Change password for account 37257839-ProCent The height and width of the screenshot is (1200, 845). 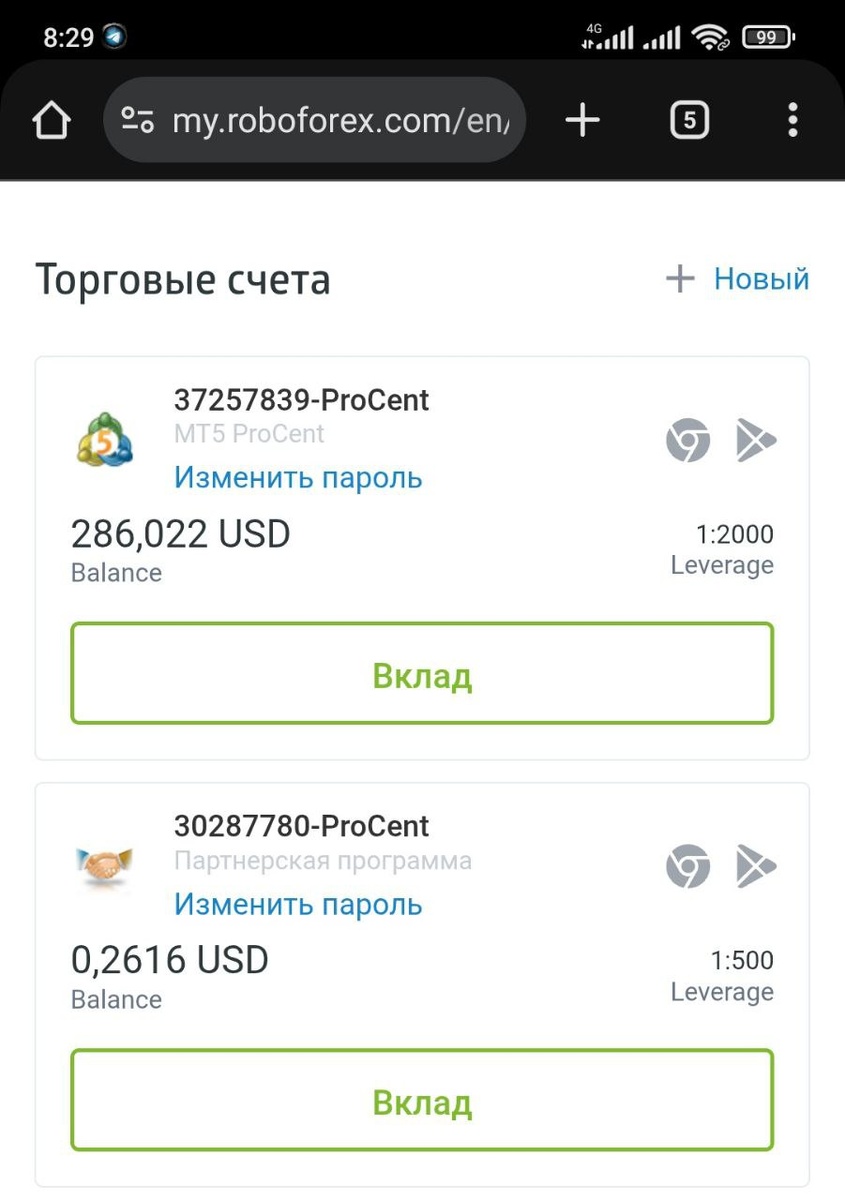point(298,478)
